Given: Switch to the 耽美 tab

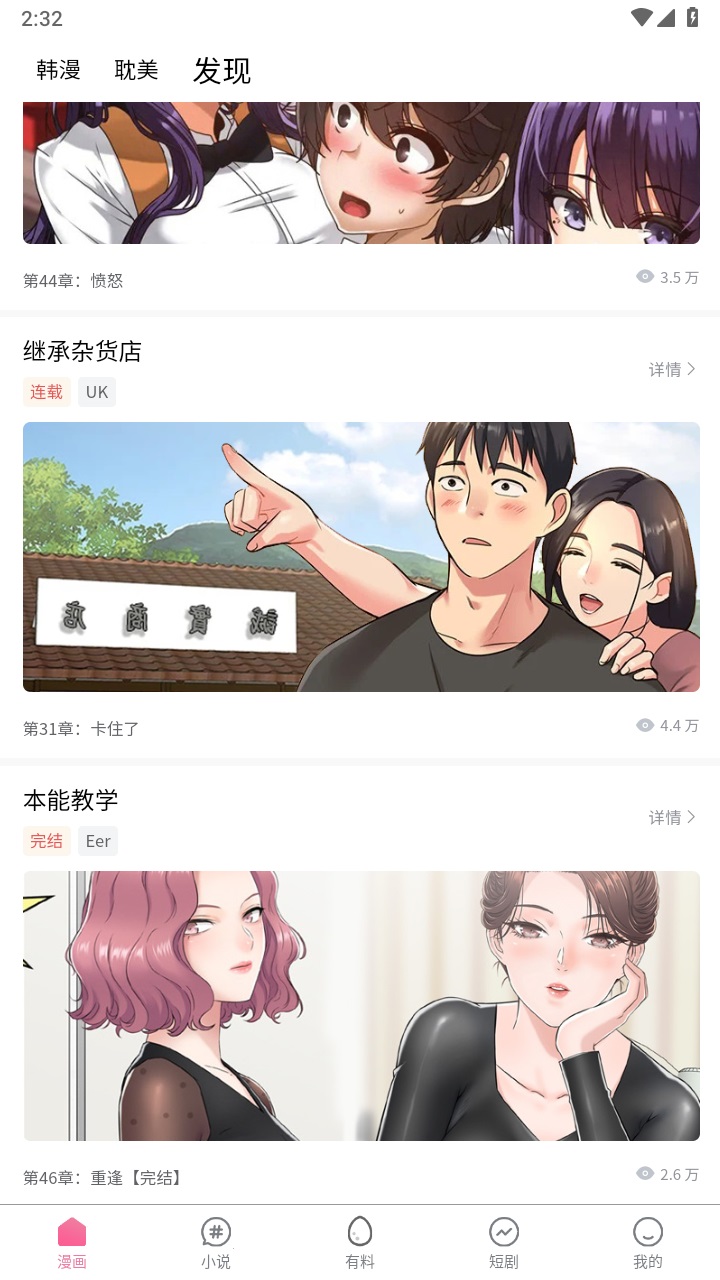Looking at the screenshot, I should [x=136, y=70].
